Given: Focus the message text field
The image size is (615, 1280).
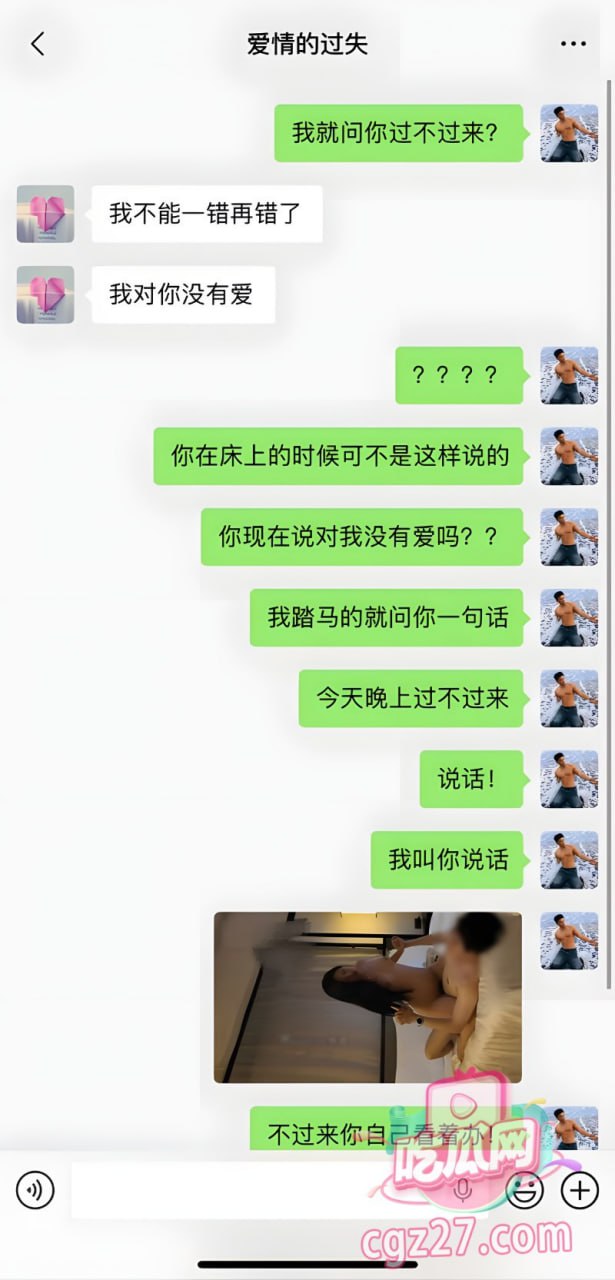Looking at the screenshot, I should click(260, 1190).
